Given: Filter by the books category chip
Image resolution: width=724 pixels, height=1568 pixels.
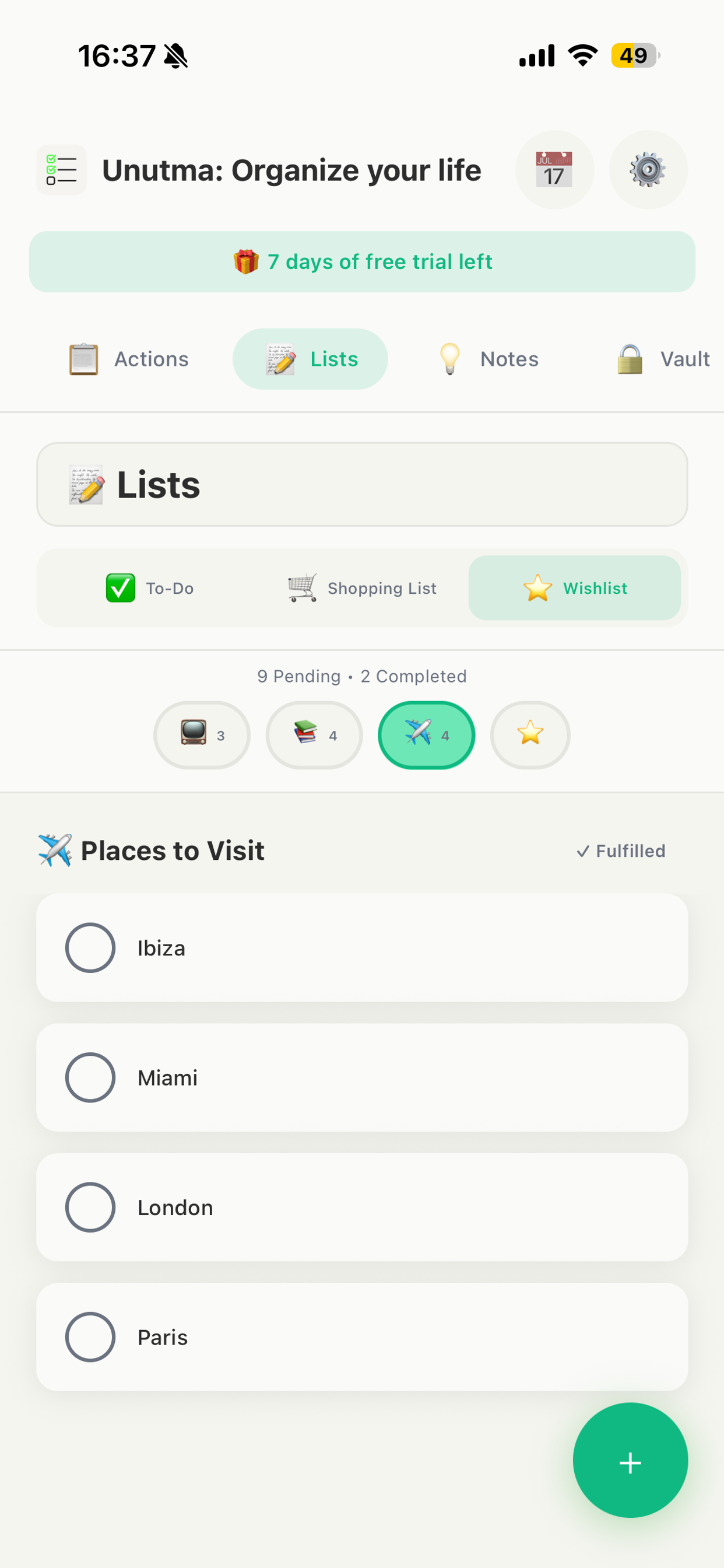Looking at the screenshot, I should pos(314,736).
